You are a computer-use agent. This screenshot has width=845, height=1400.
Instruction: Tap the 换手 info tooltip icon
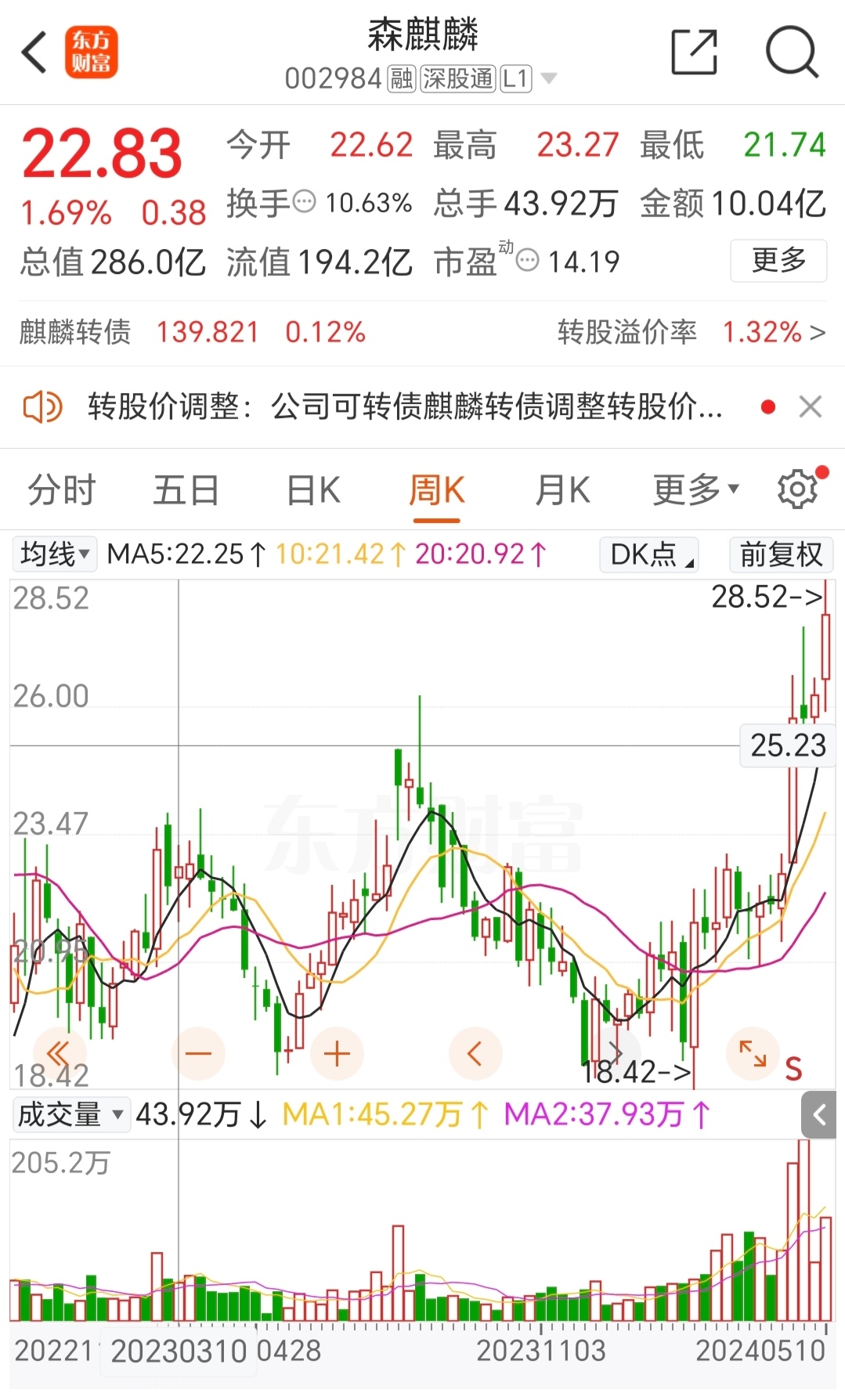click(304, 202)
